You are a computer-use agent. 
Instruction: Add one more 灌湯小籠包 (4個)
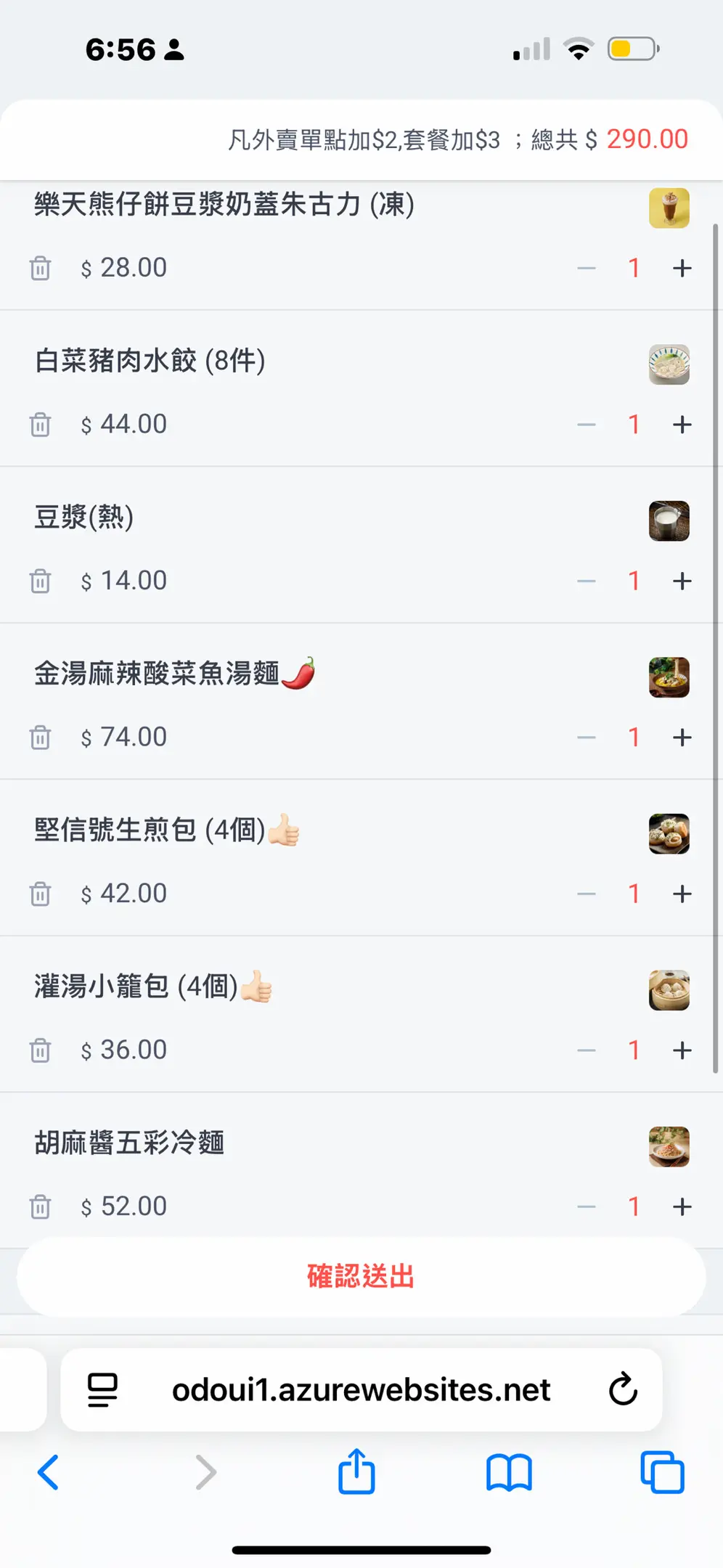point(682,1050)
